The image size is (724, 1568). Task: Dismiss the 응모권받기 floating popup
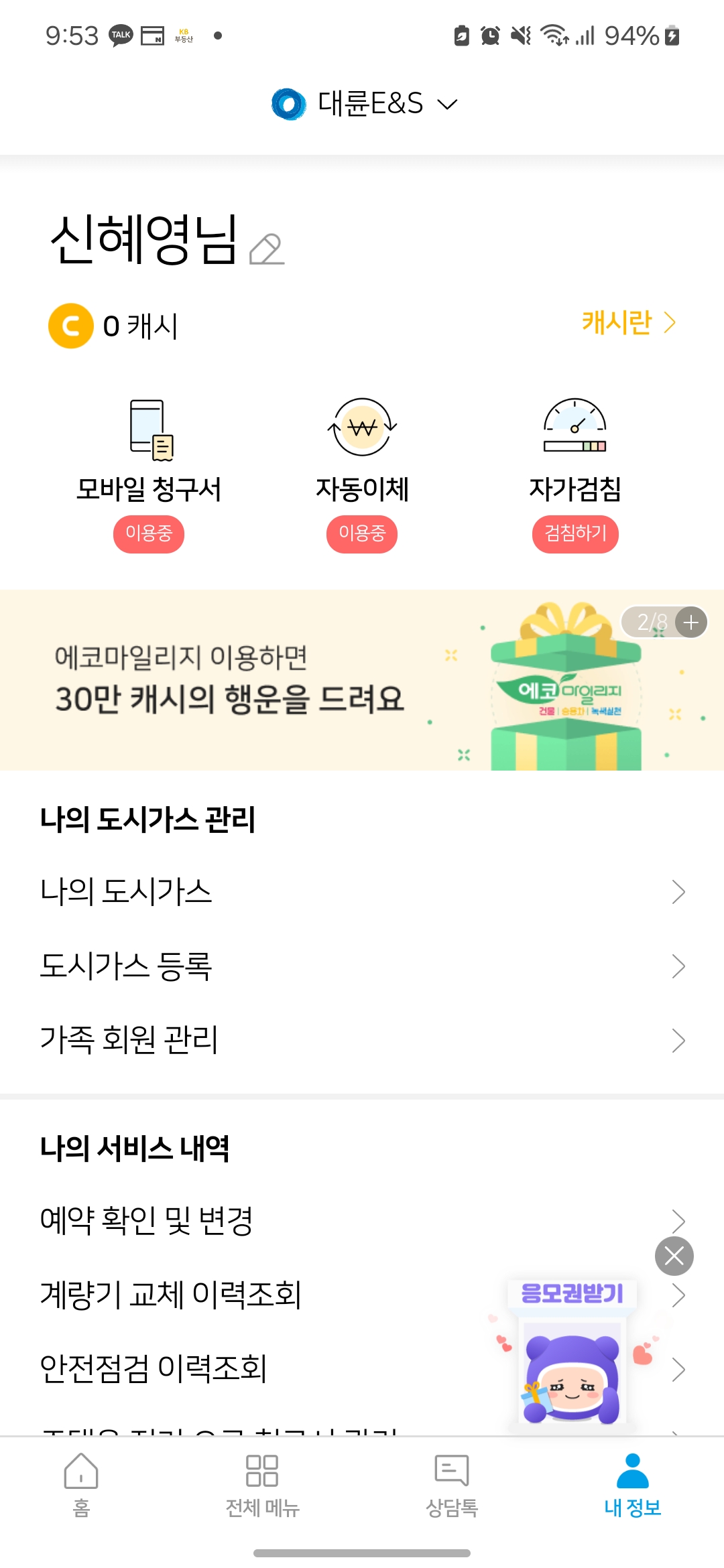pos(674,1256)
